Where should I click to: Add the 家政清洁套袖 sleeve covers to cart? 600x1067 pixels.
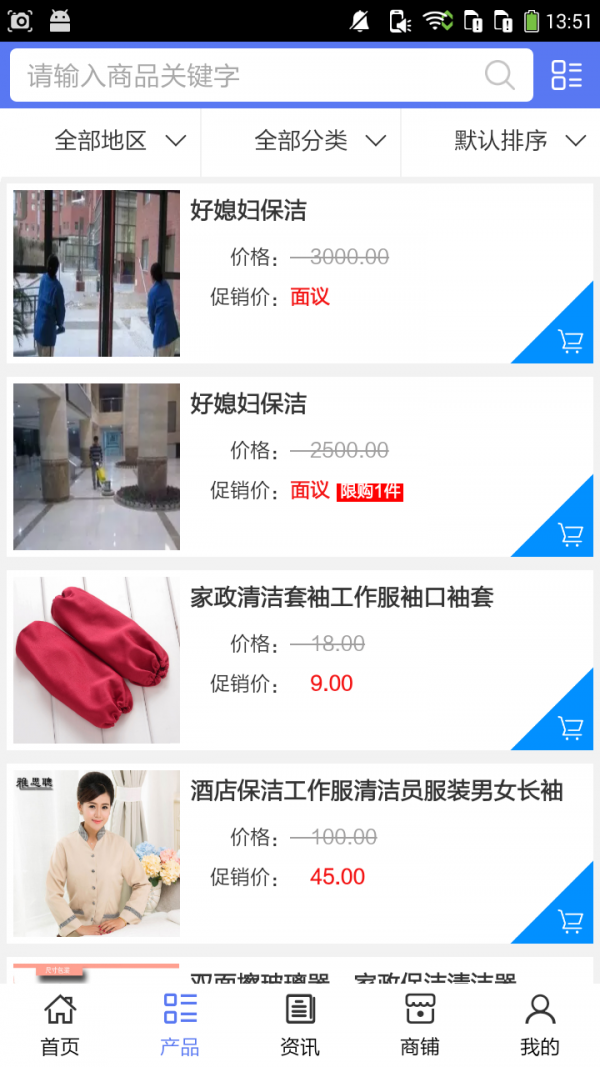point(570,727)
